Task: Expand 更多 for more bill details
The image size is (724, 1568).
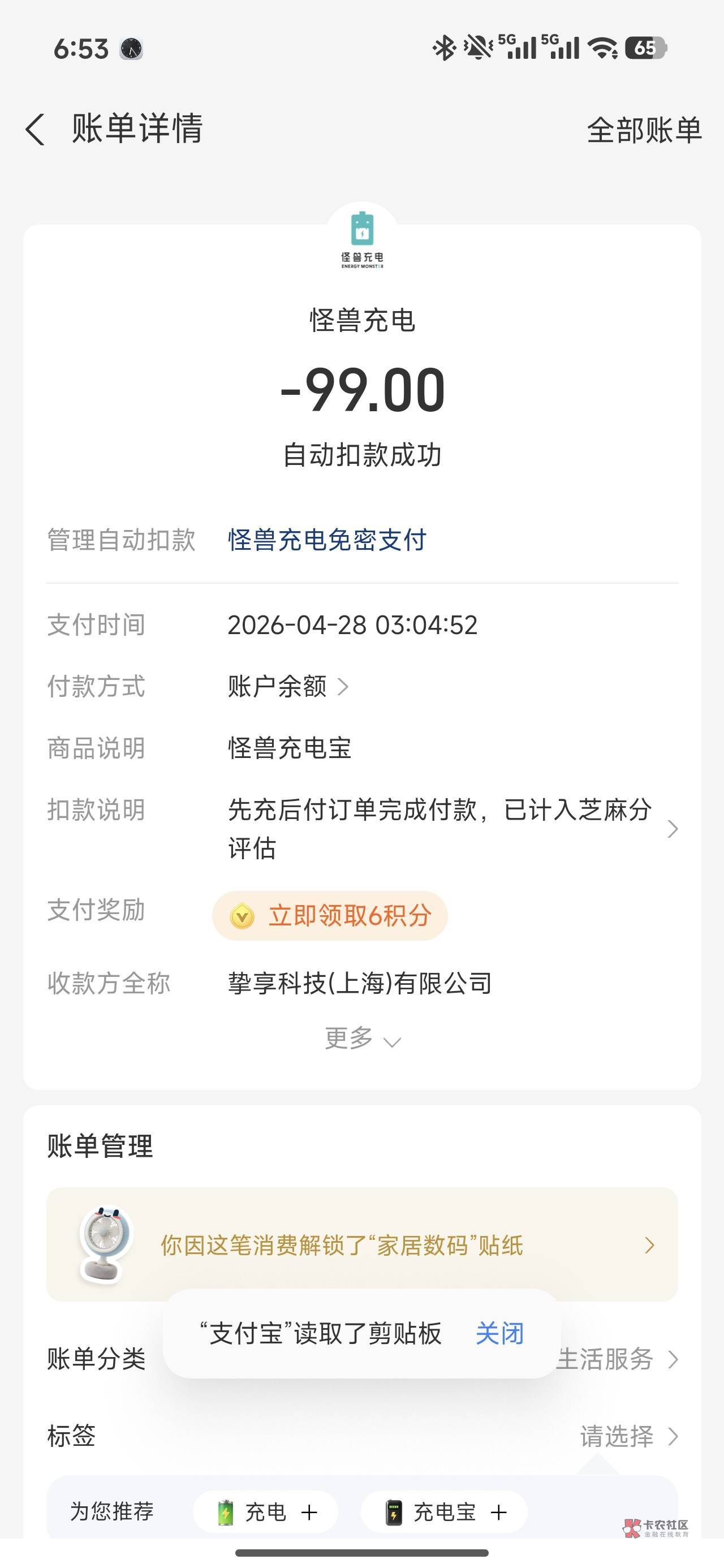Action: coord(363,1039)
